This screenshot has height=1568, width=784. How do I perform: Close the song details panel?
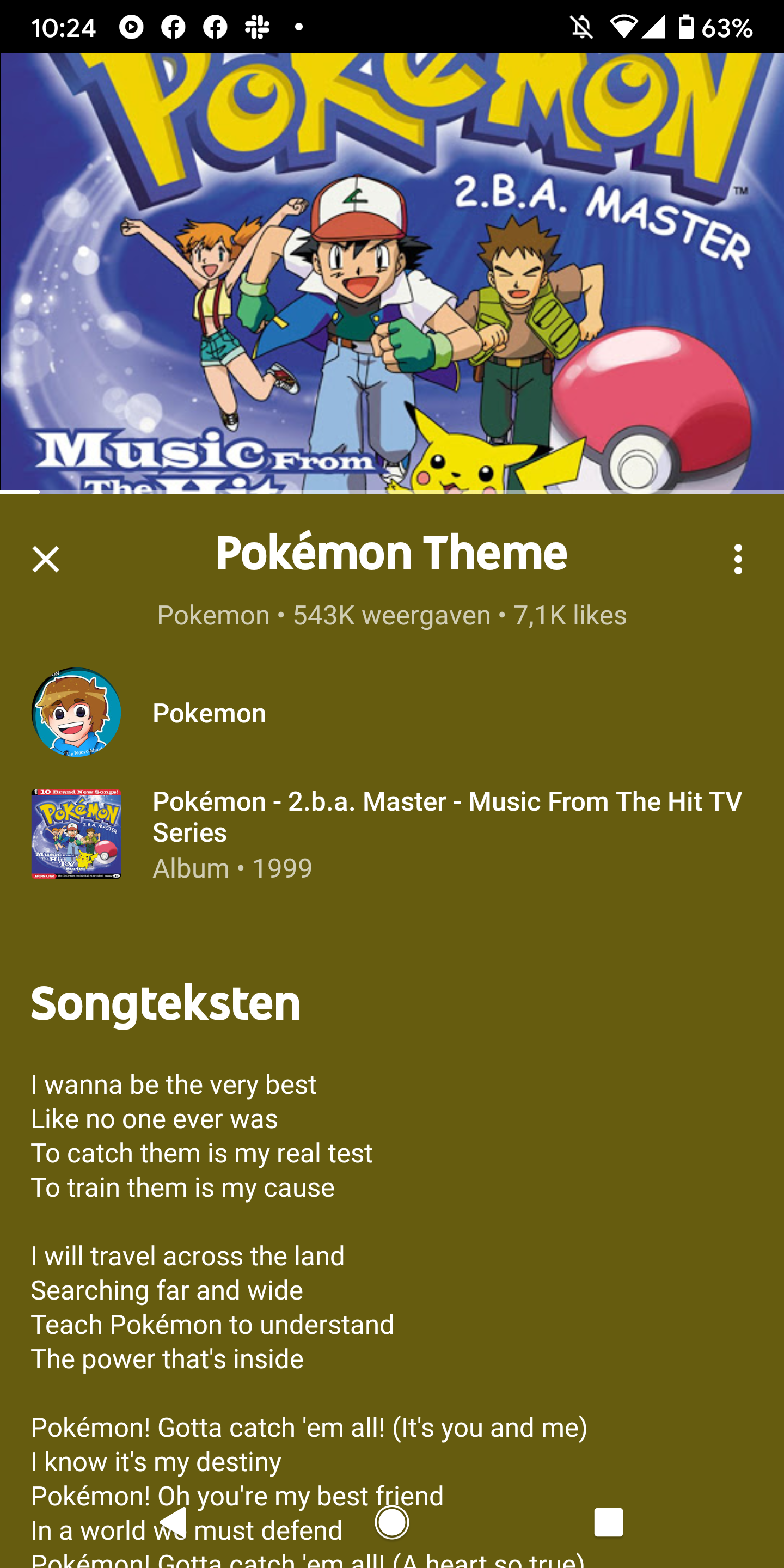[x=46, y=559]
